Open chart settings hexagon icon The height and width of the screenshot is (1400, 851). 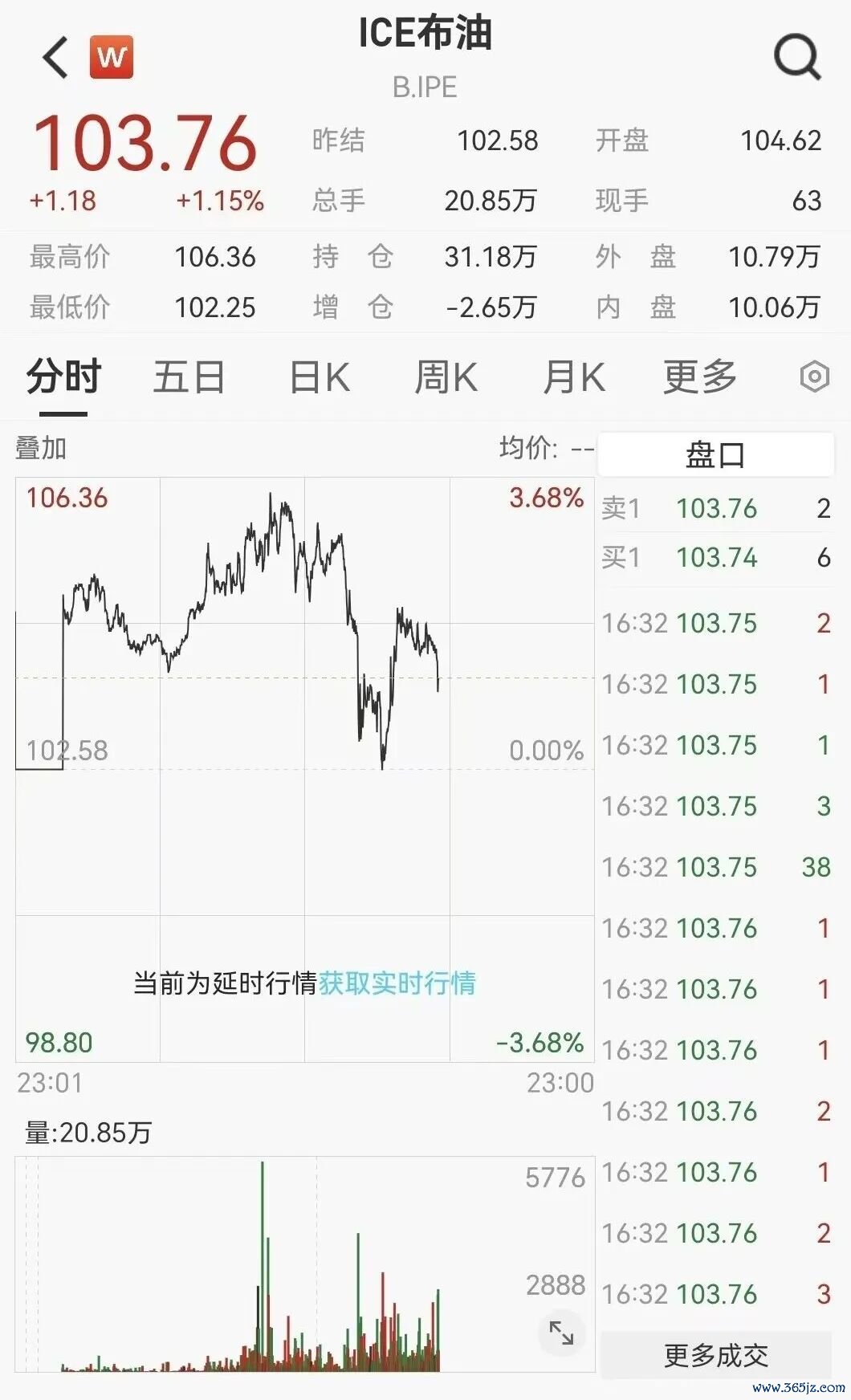tap(814, 376)
